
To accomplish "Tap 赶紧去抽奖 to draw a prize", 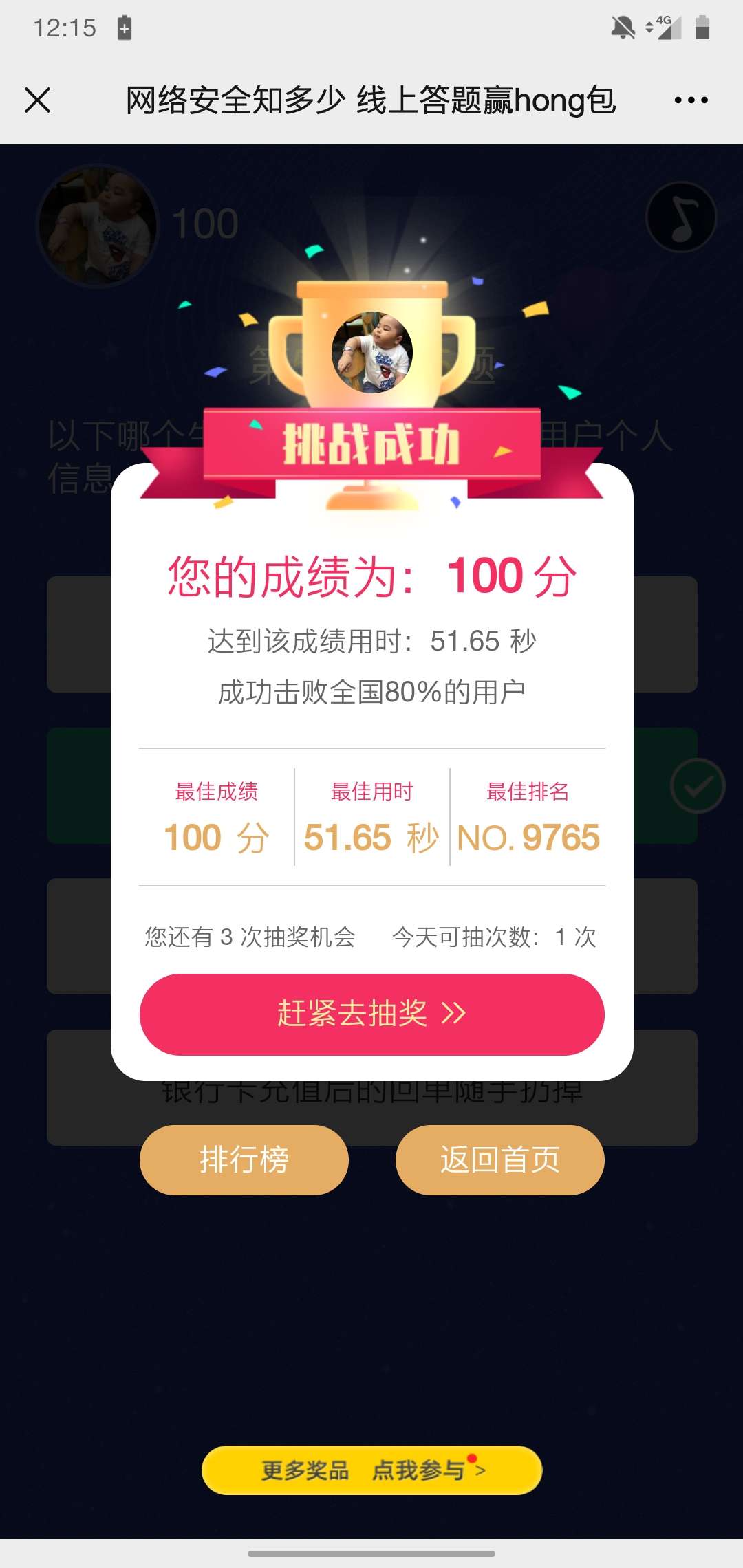I will (371, 1014).
